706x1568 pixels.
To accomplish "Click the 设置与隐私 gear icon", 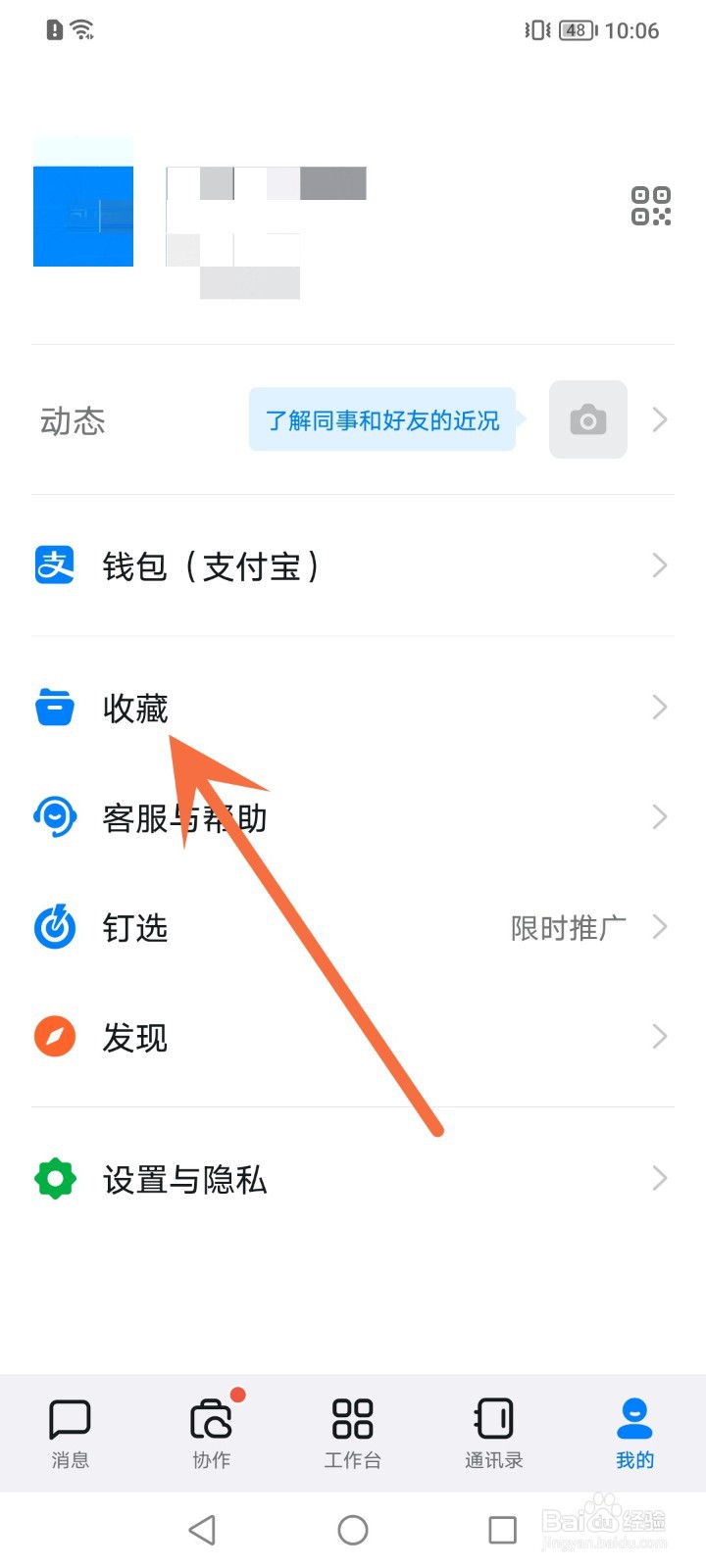I will point(54,1178).
